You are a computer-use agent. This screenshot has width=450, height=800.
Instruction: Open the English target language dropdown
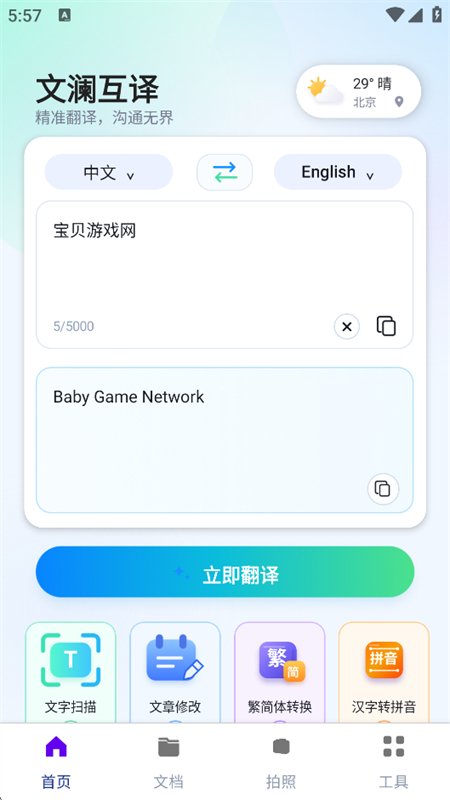[x=338, y=172]
